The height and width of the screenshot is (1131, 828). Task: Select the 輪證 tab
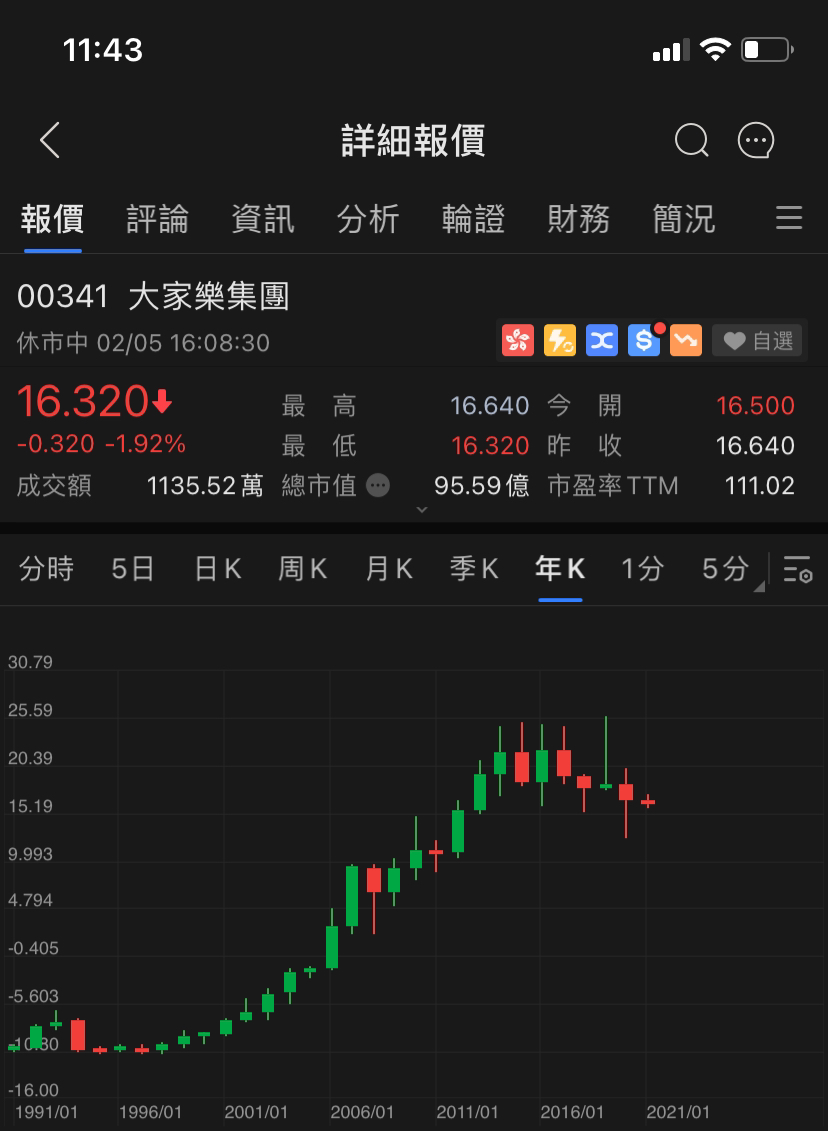tap(473, 219)
